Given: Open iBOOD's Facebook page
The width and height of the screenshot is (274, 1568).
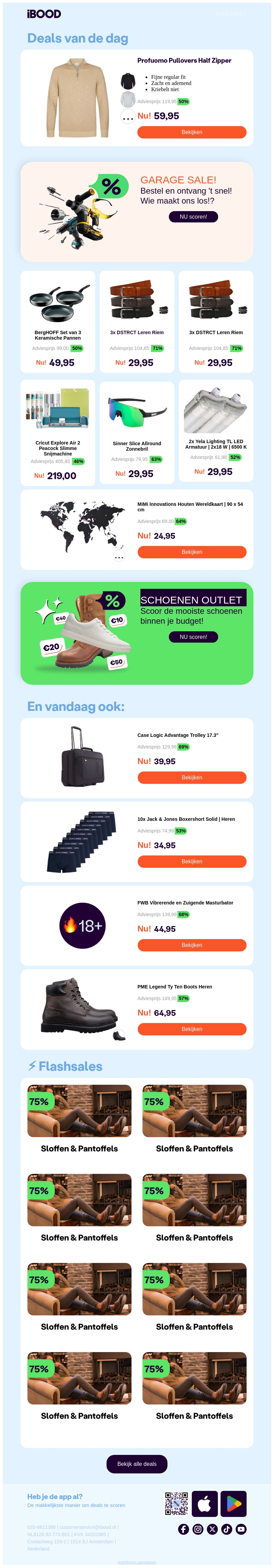Looking at the screenshot, I should point(183,1529).
